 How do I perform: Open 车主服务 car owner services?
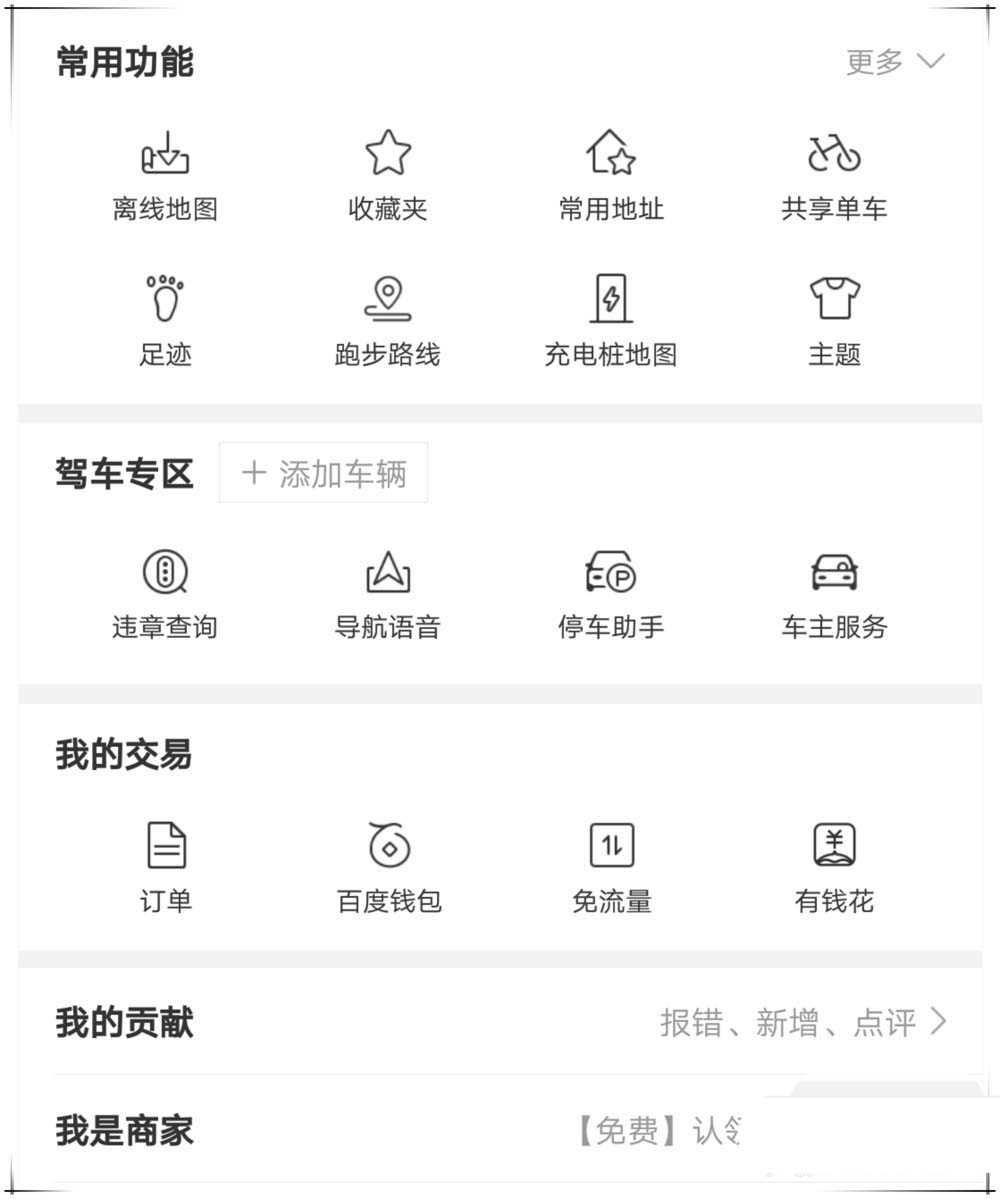tap(834, 594)
